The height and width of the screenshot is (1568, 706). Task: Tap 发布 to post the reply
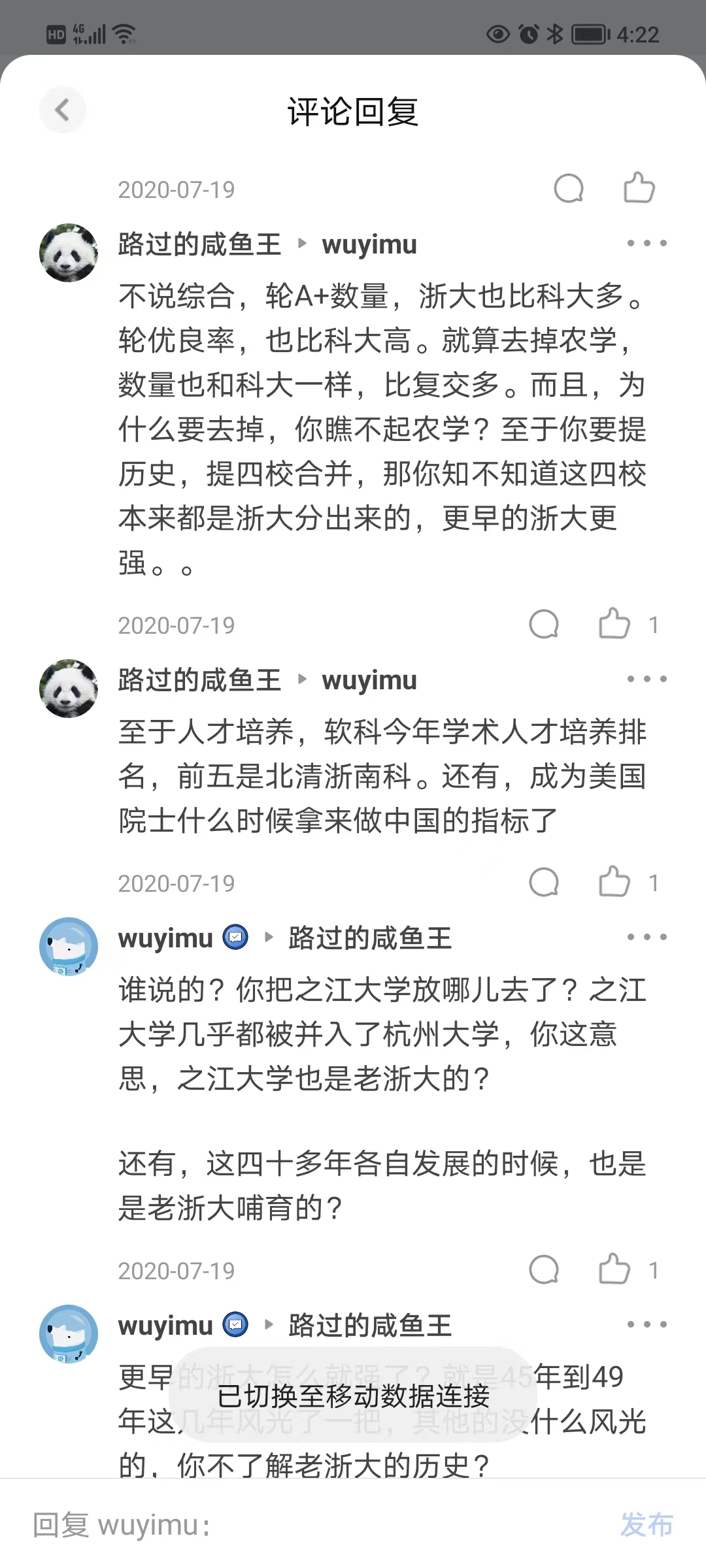coord(646,1525)
